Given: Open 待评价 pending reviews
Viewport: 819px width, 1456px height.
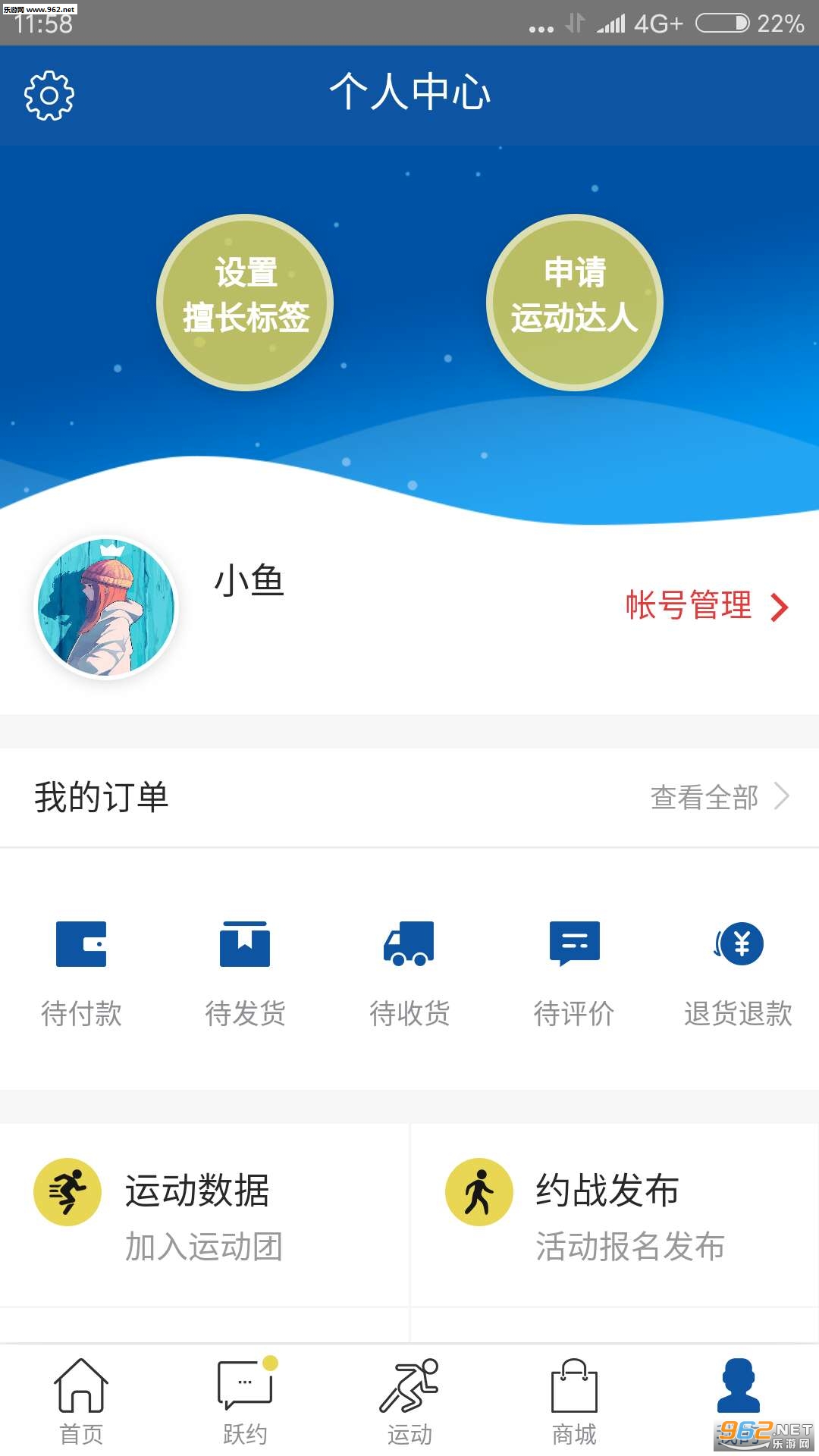Looking at the screenshot, I should [574, 971].
